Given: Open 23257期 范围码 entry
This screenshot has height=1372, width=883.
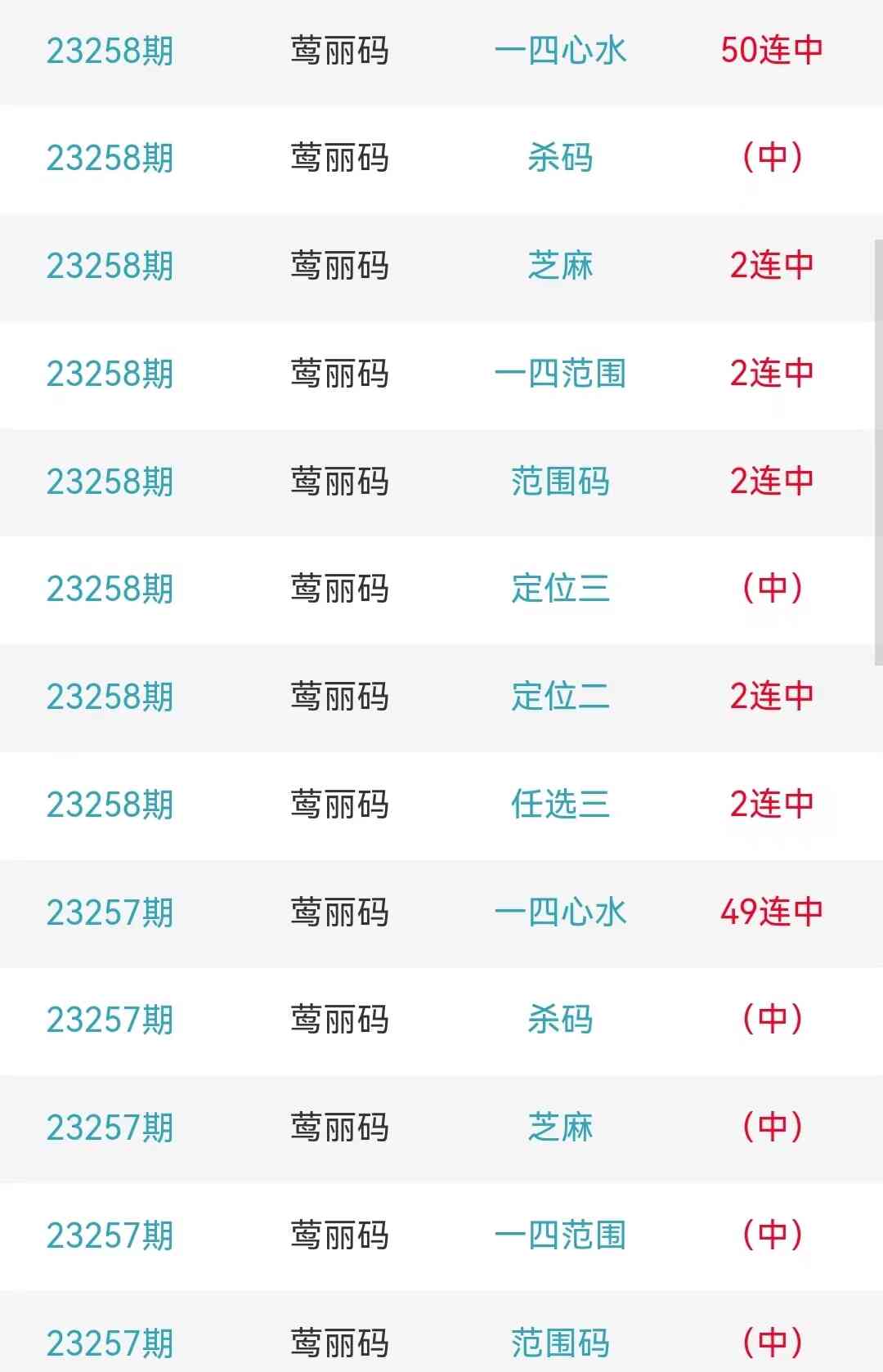Looking at the screenshot, I should tap(560, 1342).
